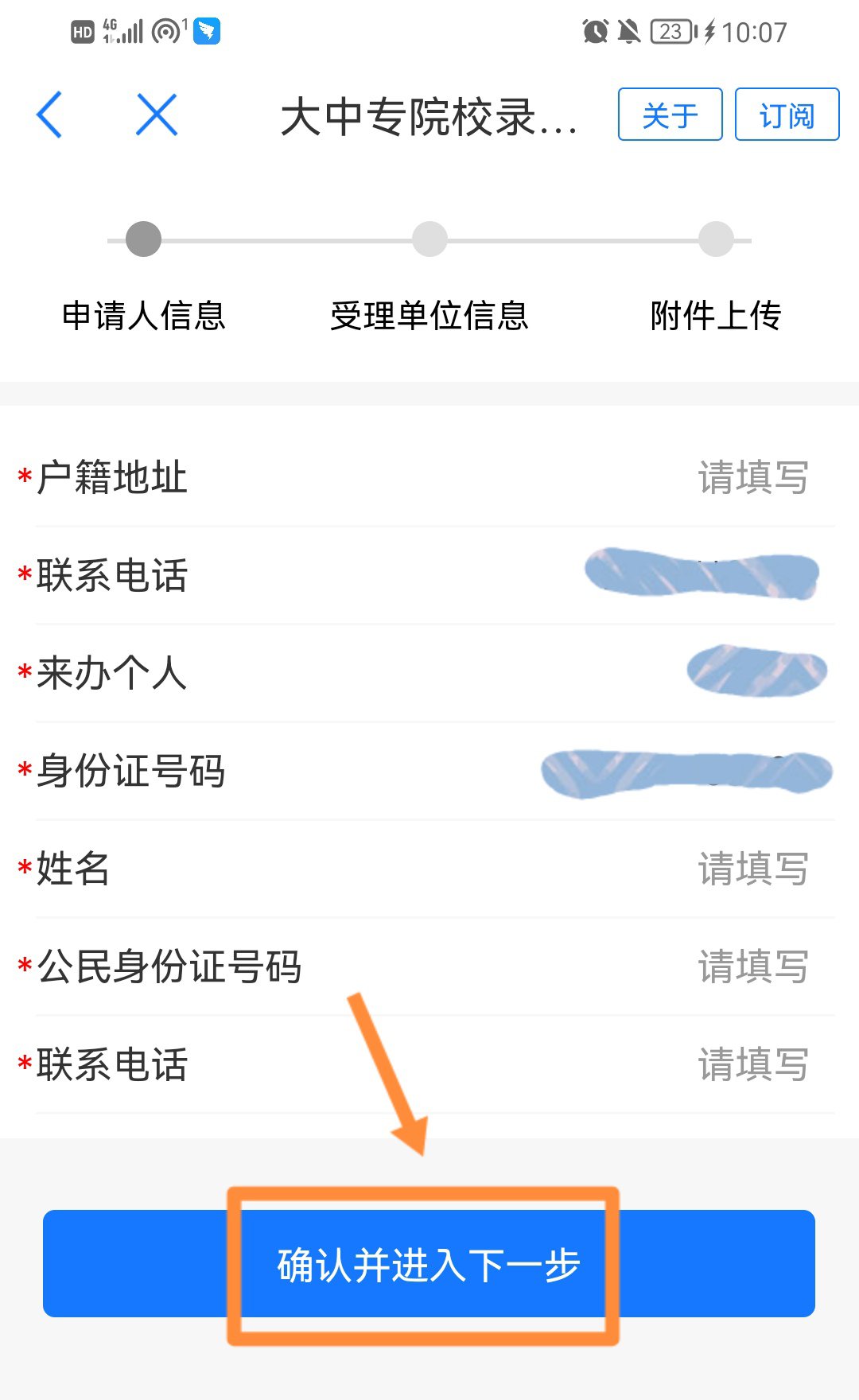Close the page with the X icon

click(157, 115)
